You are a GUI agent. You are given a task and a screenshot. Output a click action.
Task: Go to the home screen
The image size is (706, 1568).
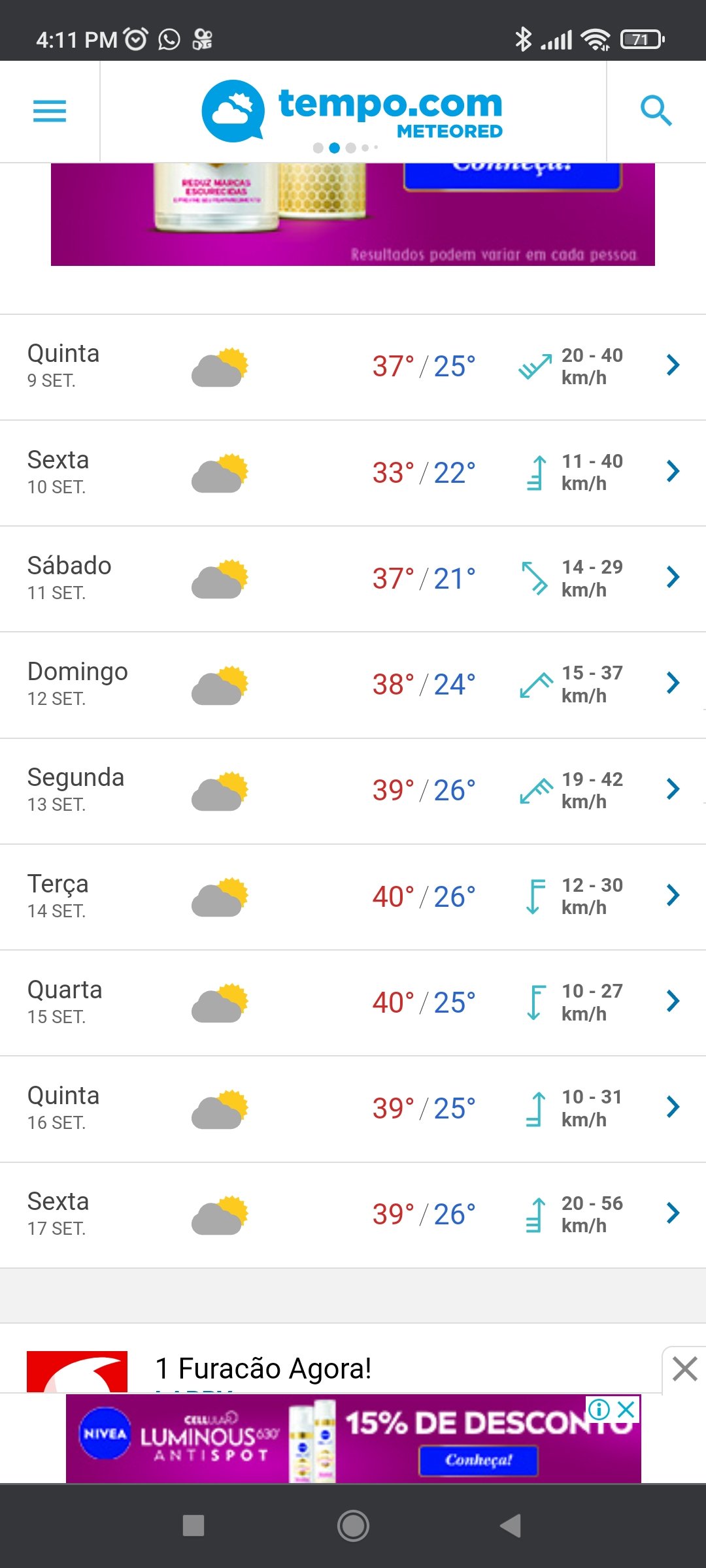coord(353,1526)
